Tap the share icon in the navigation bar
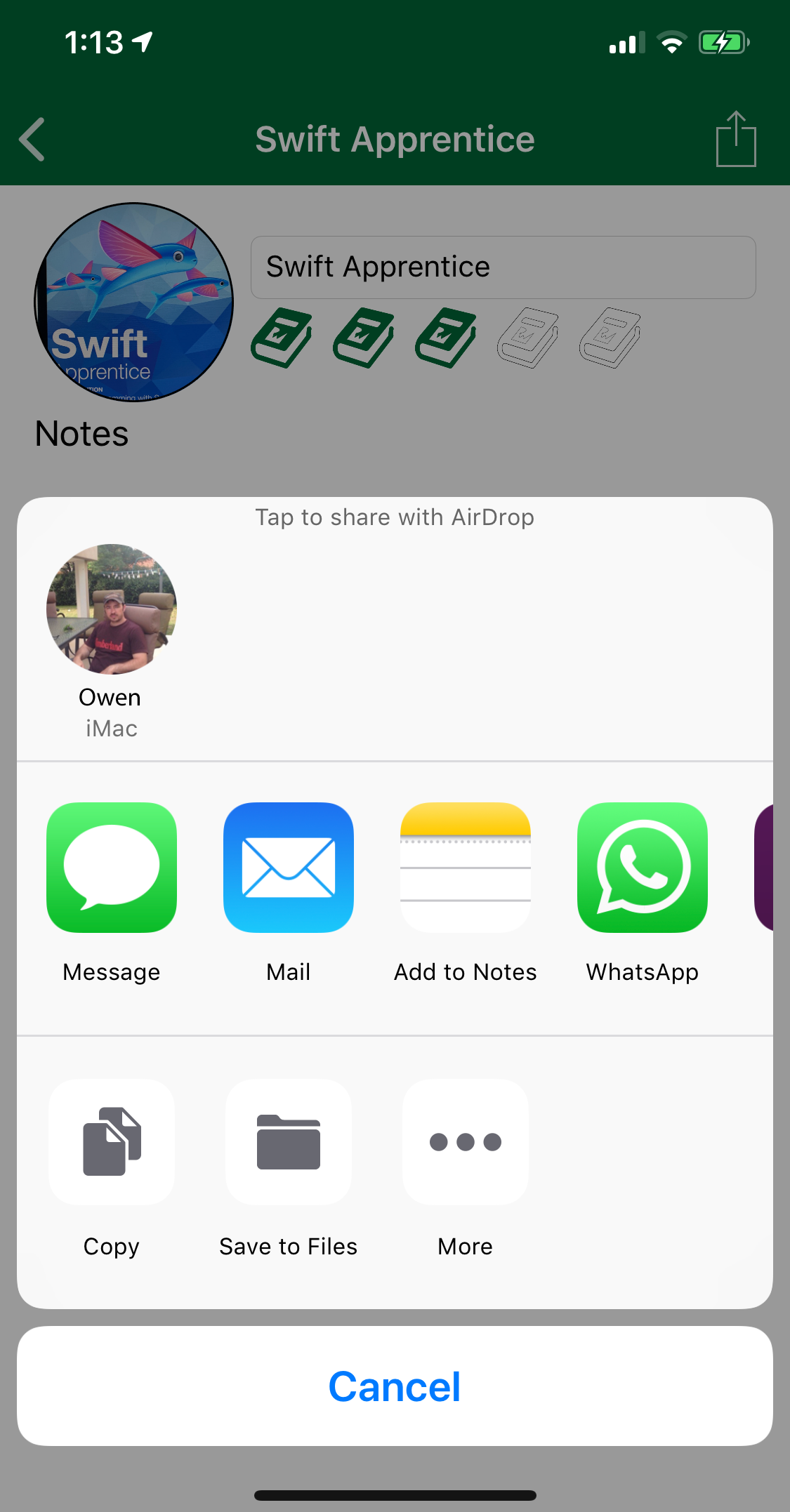Viewport: 790px width, 1512px height. point(736,138)
